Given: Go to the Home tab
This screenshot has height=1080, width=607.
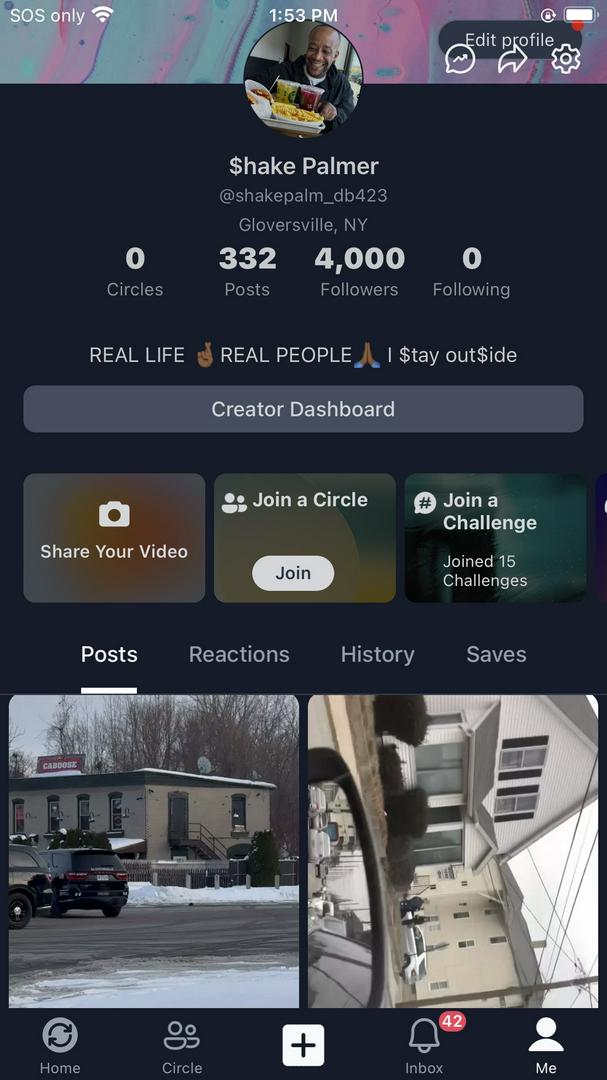Looking at the screenshot, I should (60, 1045).
